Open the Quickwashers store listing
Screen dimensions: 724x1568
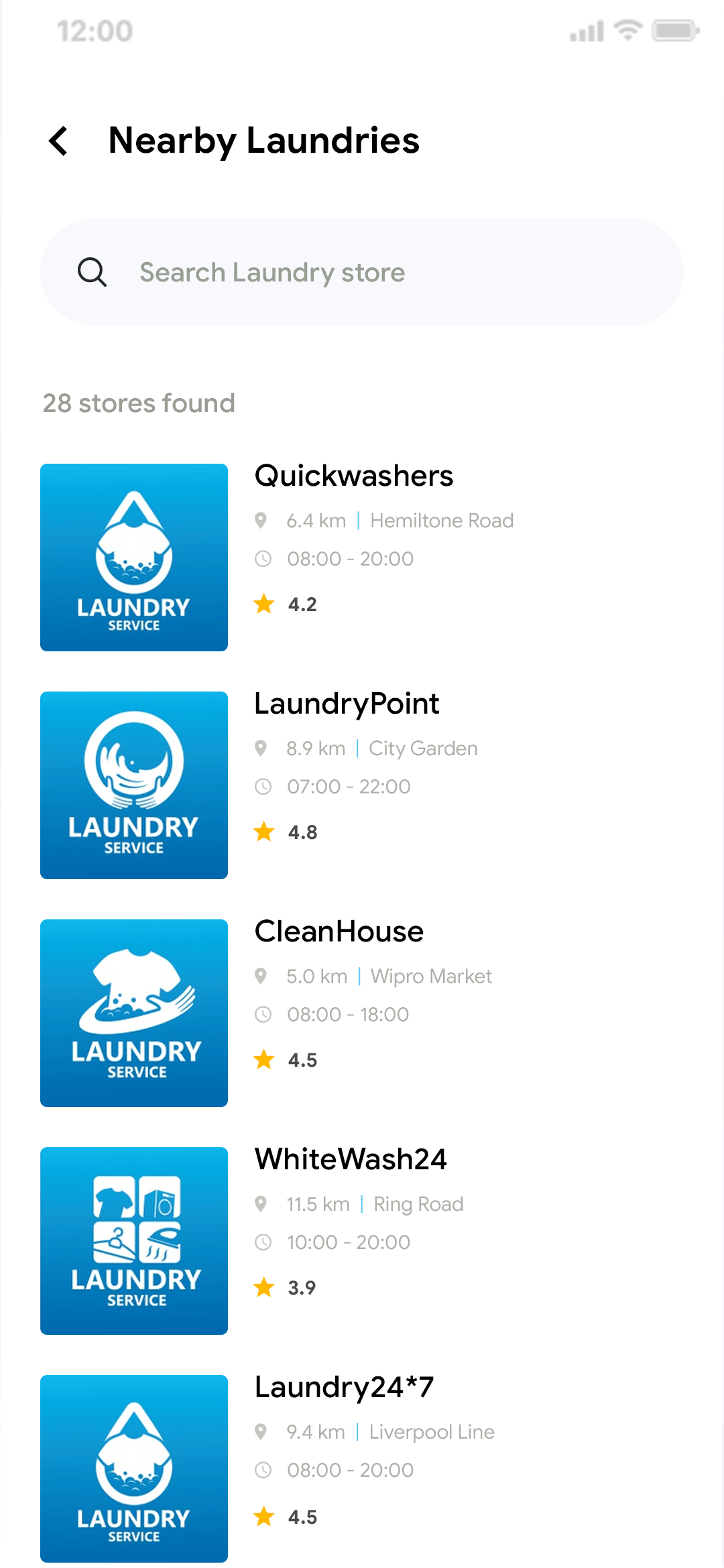pyautogui.click(x=353, y=476)
